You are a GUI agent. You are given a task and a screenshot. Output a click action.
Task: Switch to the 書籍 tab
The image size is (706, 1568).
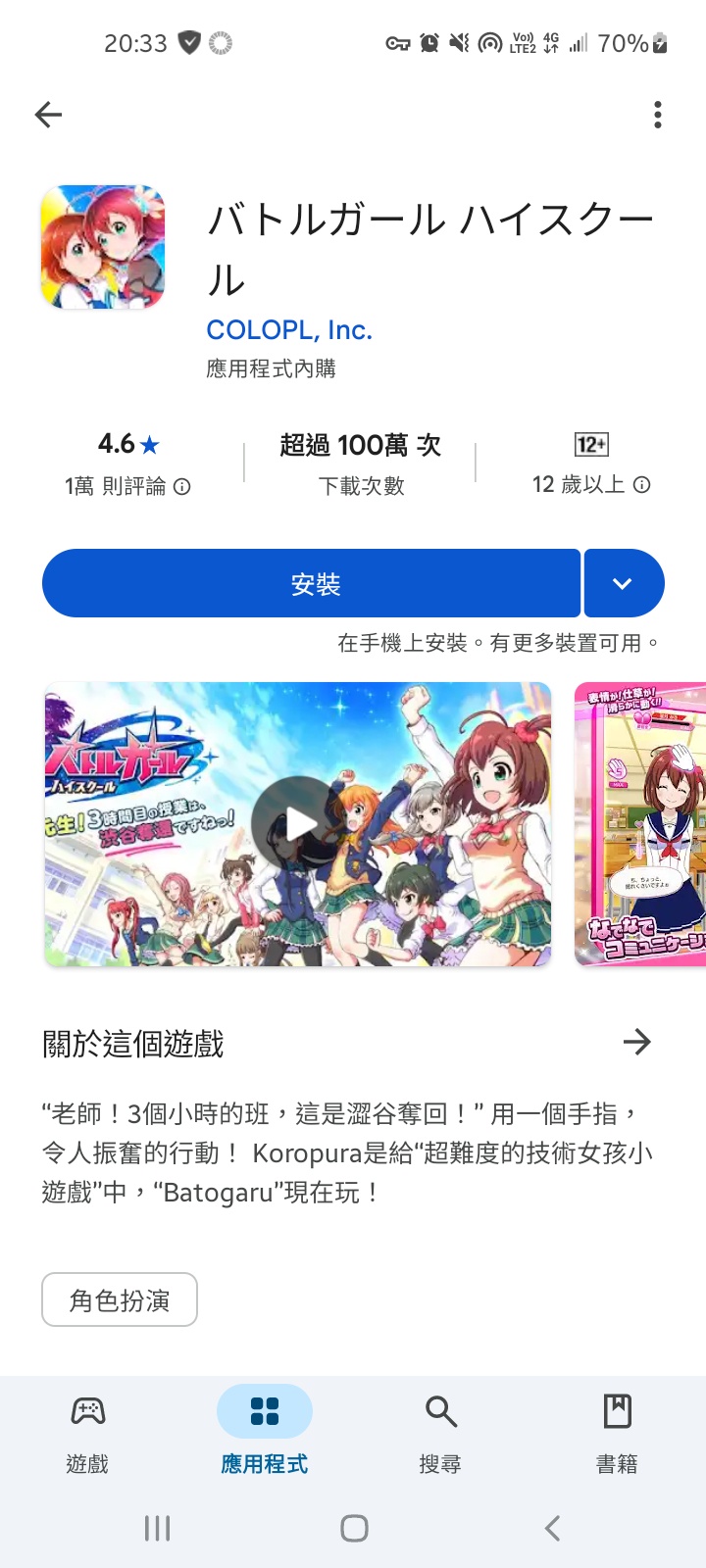tap(617, 1433)
